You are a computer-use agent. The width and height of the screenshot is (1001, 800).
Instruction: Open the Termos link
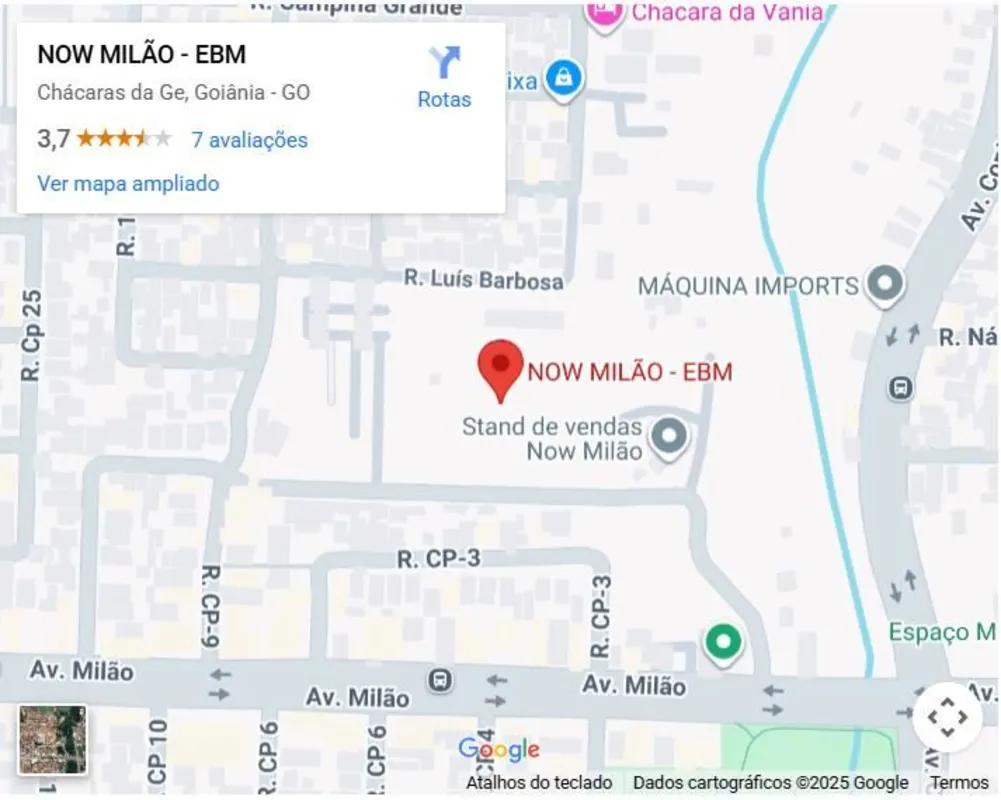tap(959, 783)
